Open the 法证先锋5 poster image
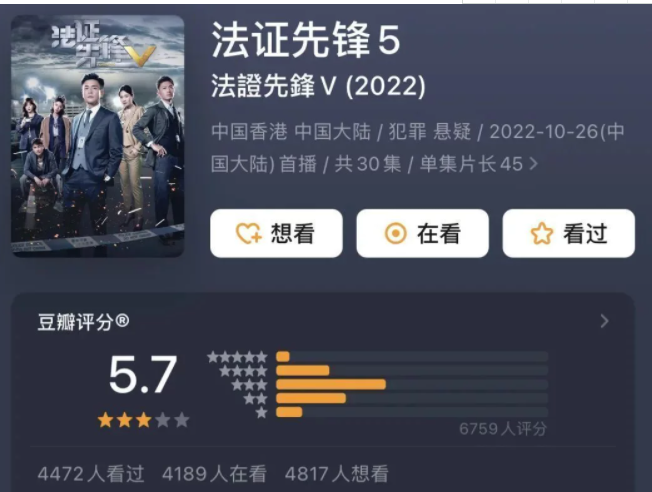 click(x=98, y=135)
